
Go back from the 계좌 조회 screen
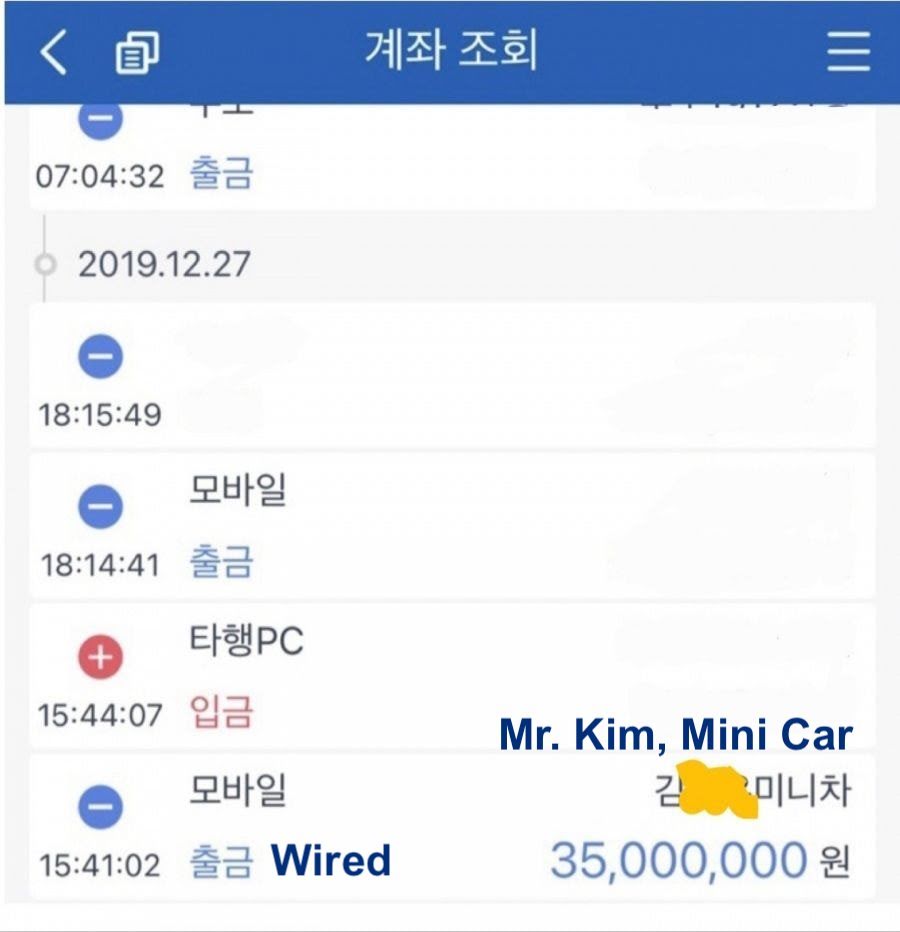coord(54,52)
